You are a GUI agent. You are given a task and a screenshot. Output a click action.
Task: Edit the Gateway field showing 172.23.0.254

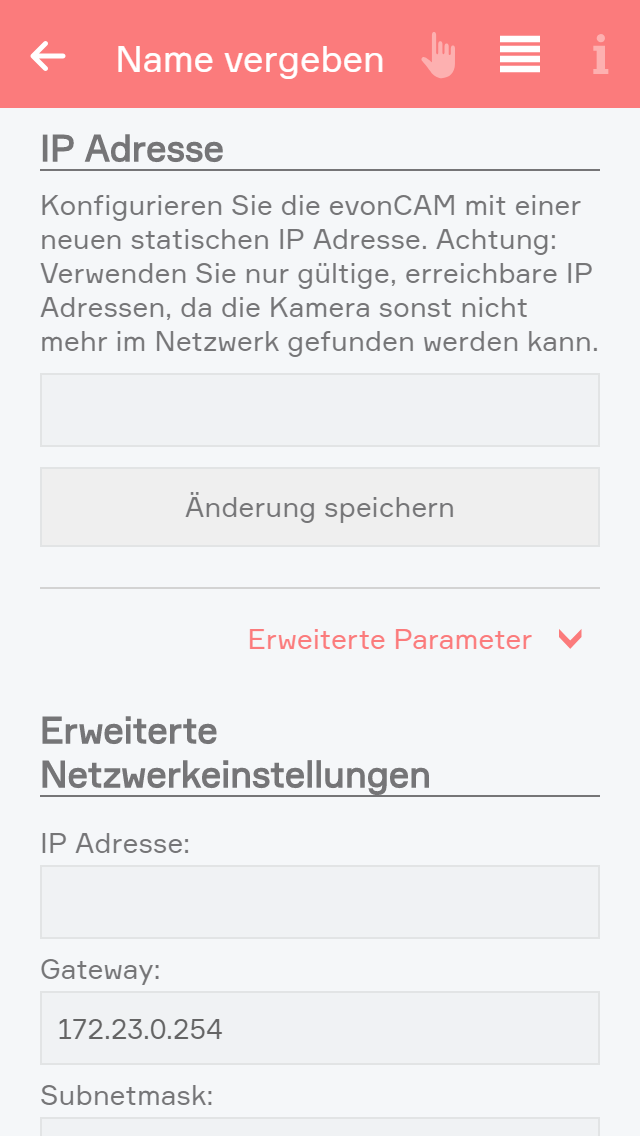(320, 1028)
